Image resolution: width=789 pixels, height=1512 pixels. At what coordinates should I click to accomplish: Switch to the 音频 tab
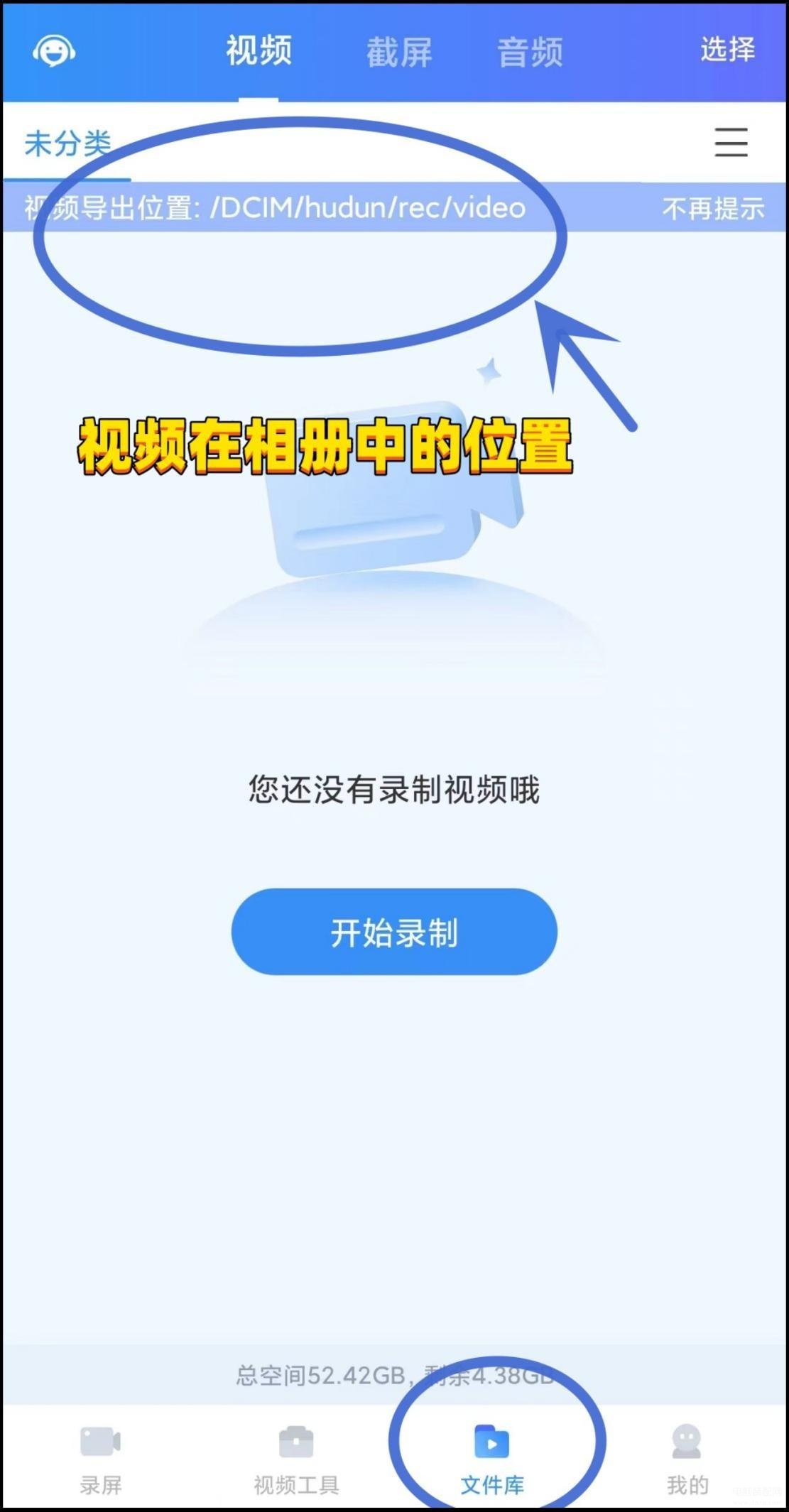point(530,53)
